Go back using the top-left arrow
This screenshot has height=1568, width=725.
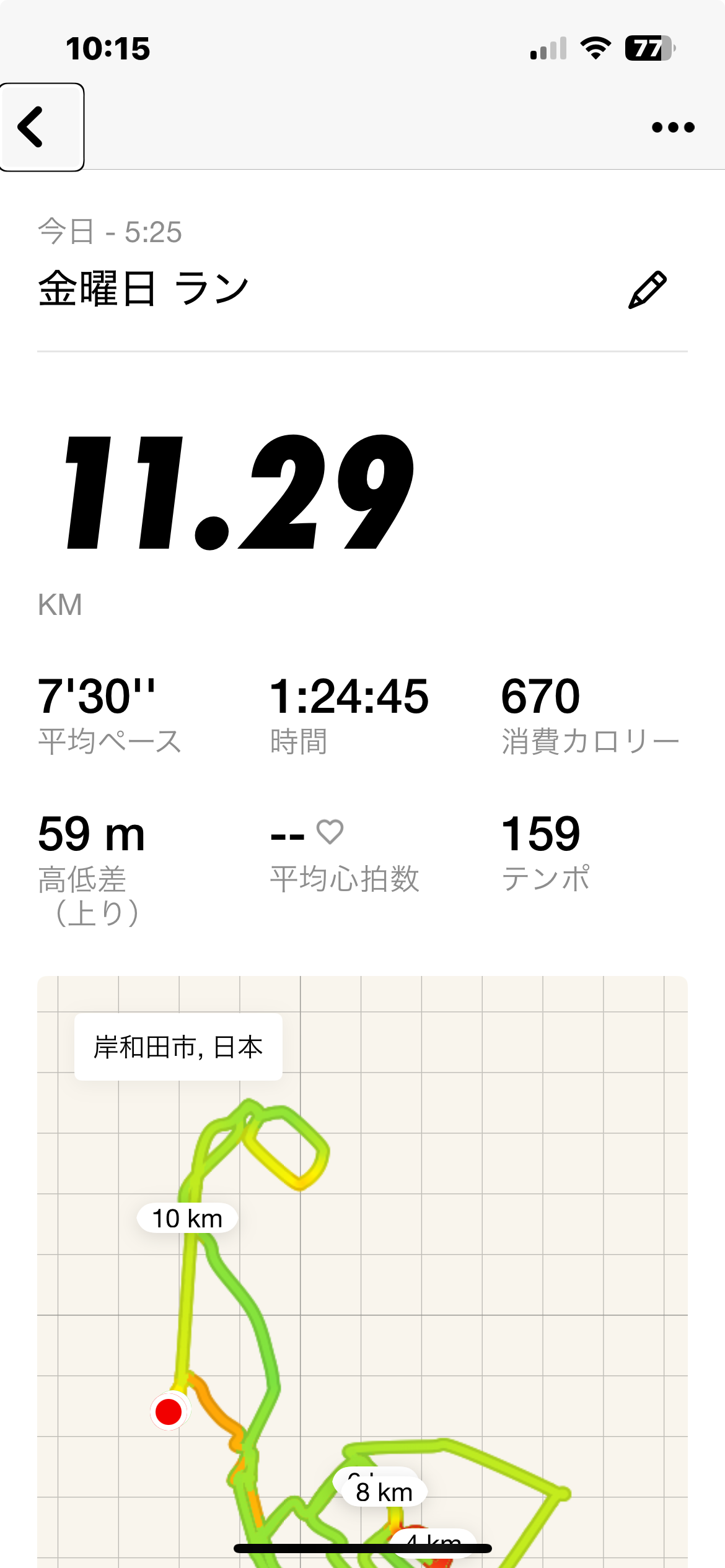42,127
